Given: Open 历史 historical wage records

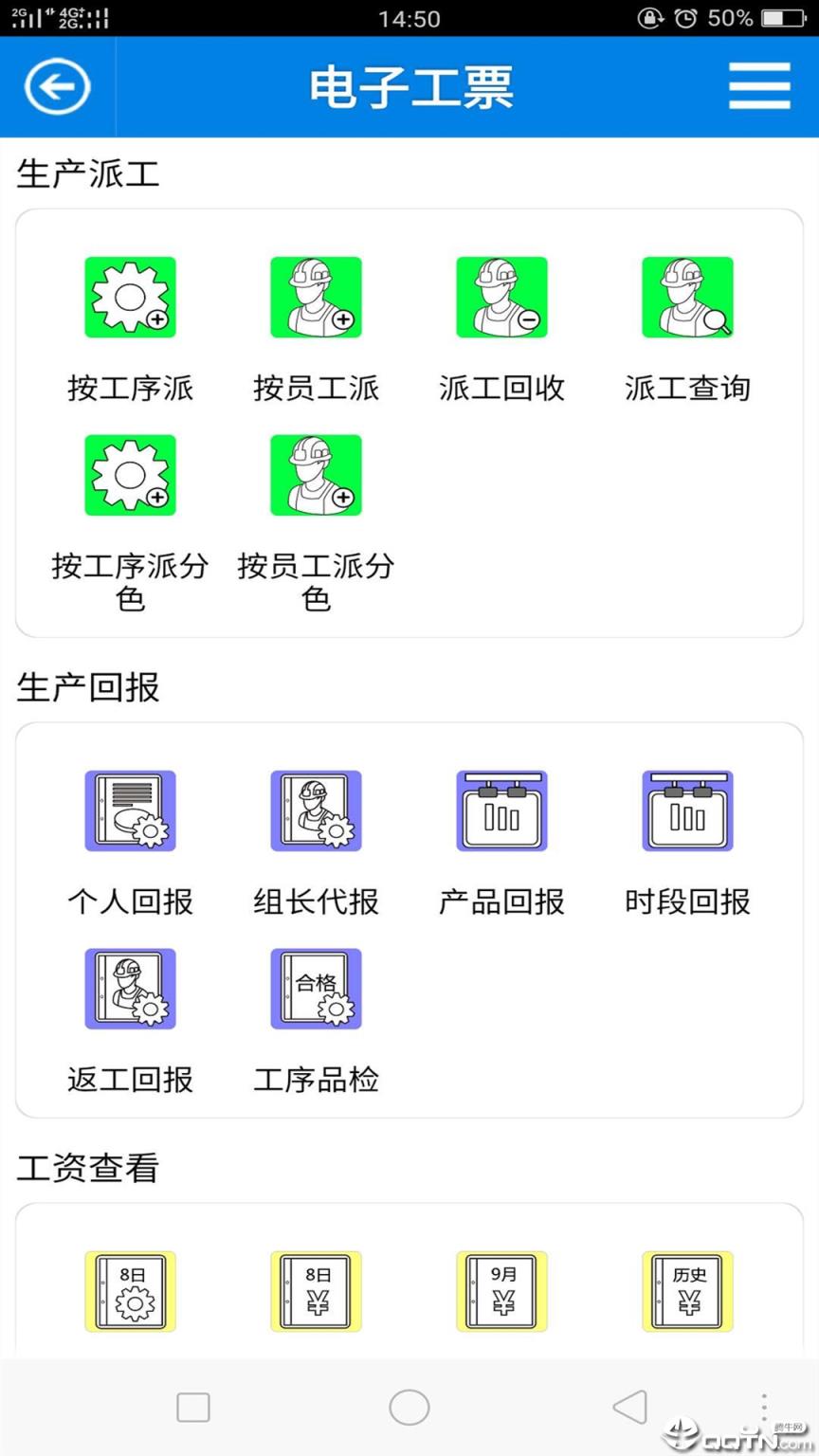Looking at the screenshot, I should click(687, 1291).
